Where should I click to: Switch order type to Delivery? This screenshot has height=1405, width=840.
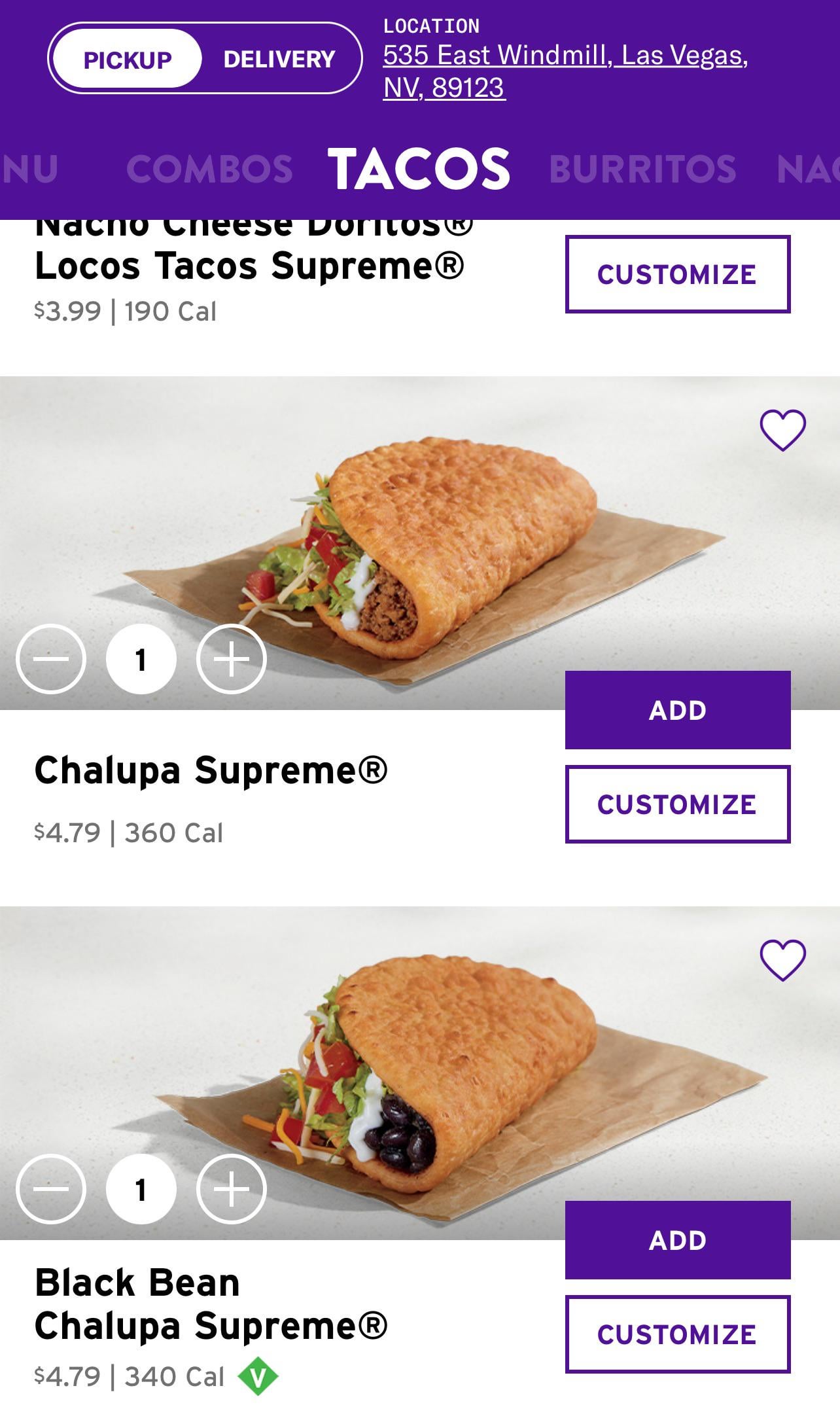click(x=279, y=59)
